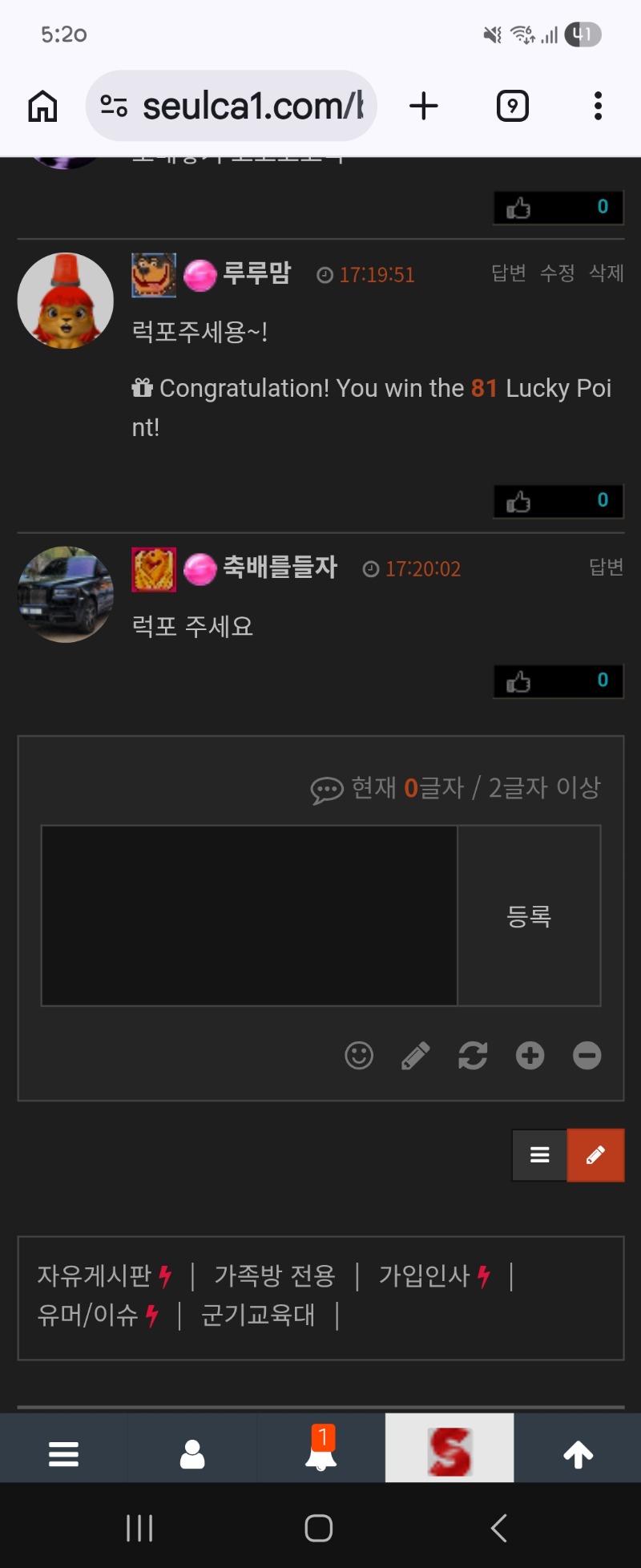The height and width of the screenshot is (1568, 641).
Task: Go to the 자유게시판 board
Action: coord(95,1275)
